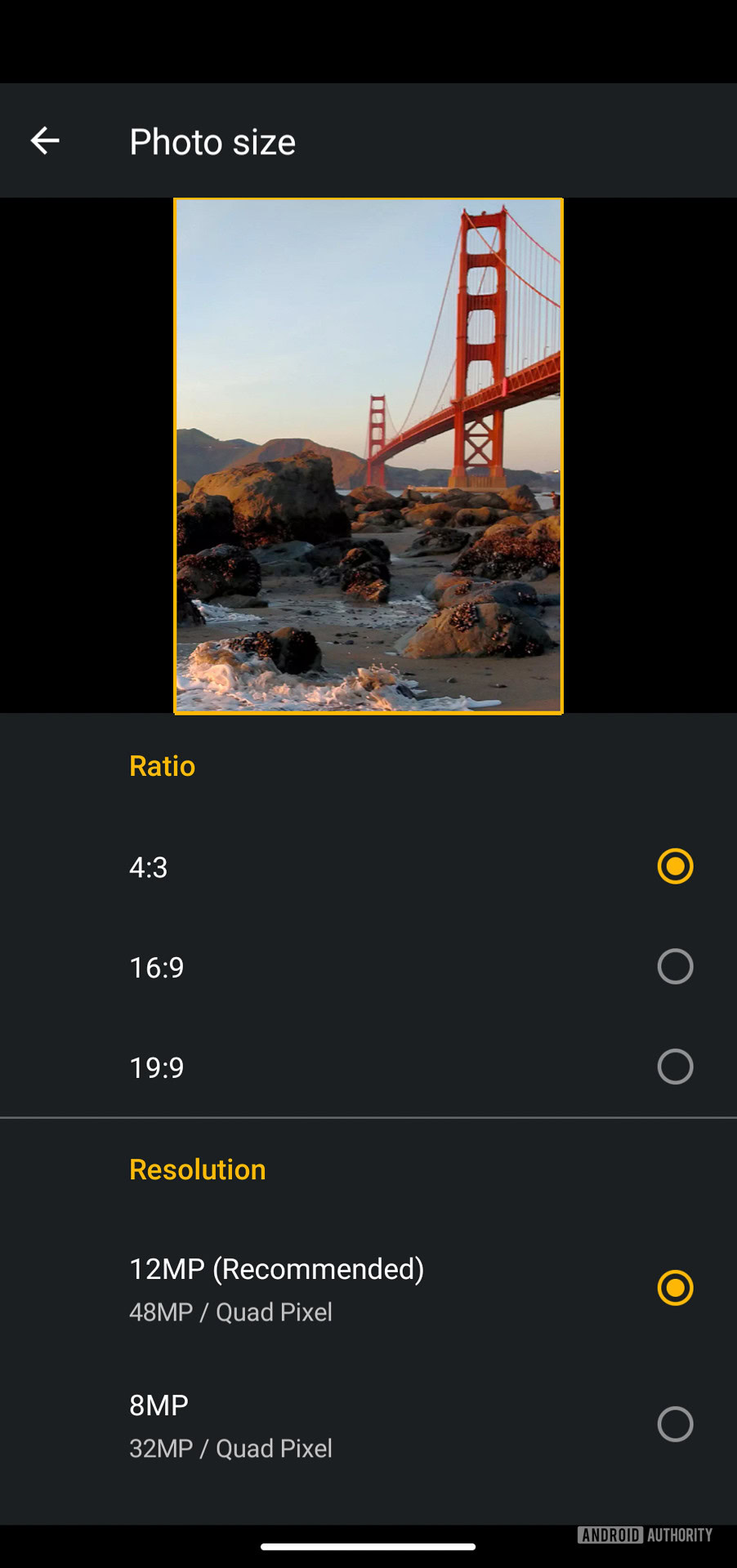
Task: Go back from Photo size
Action: (x=45, y=141)
